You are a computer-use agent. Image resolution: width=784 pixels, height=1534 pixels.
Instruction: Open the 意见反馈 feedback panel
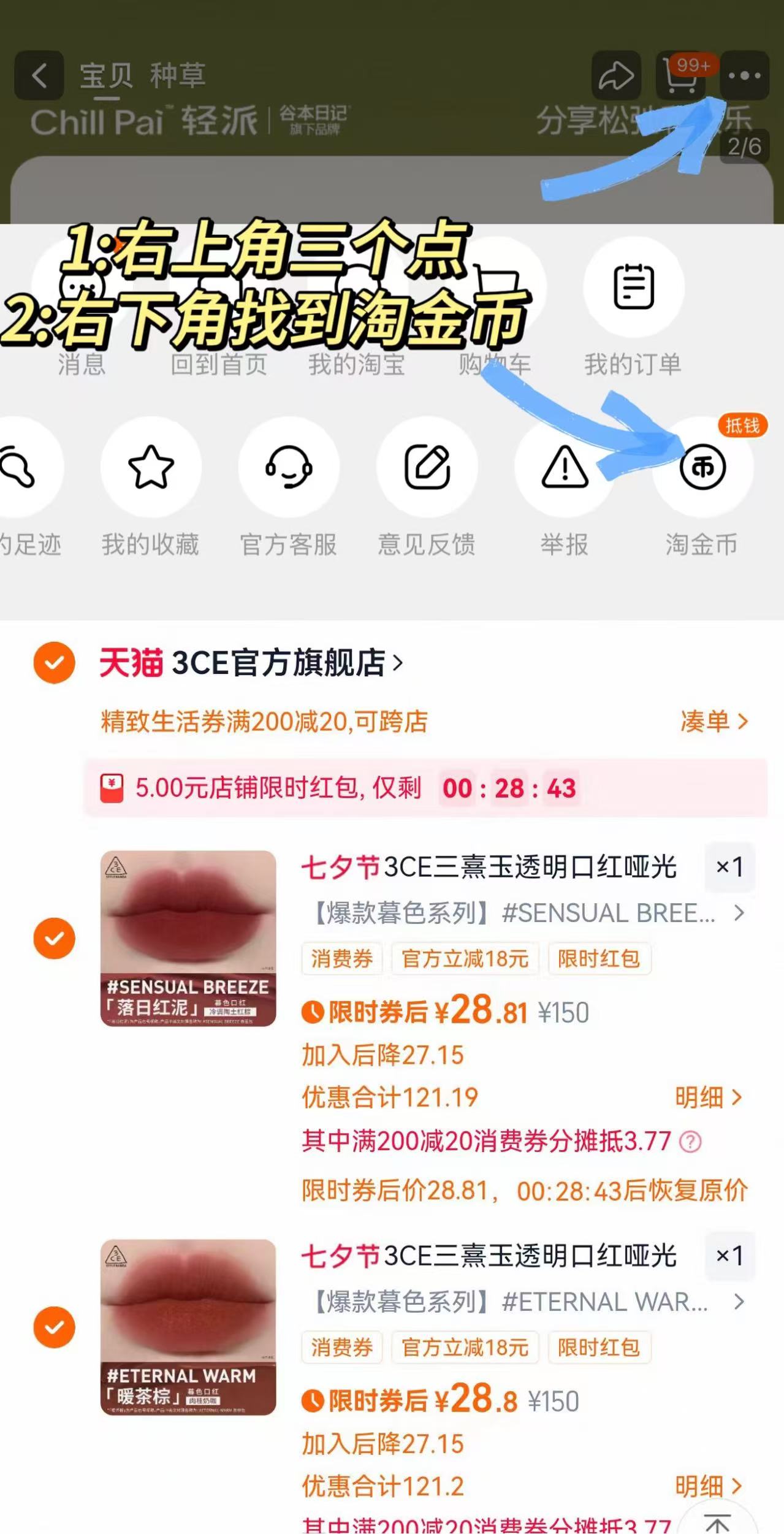[x=428, y=467]
